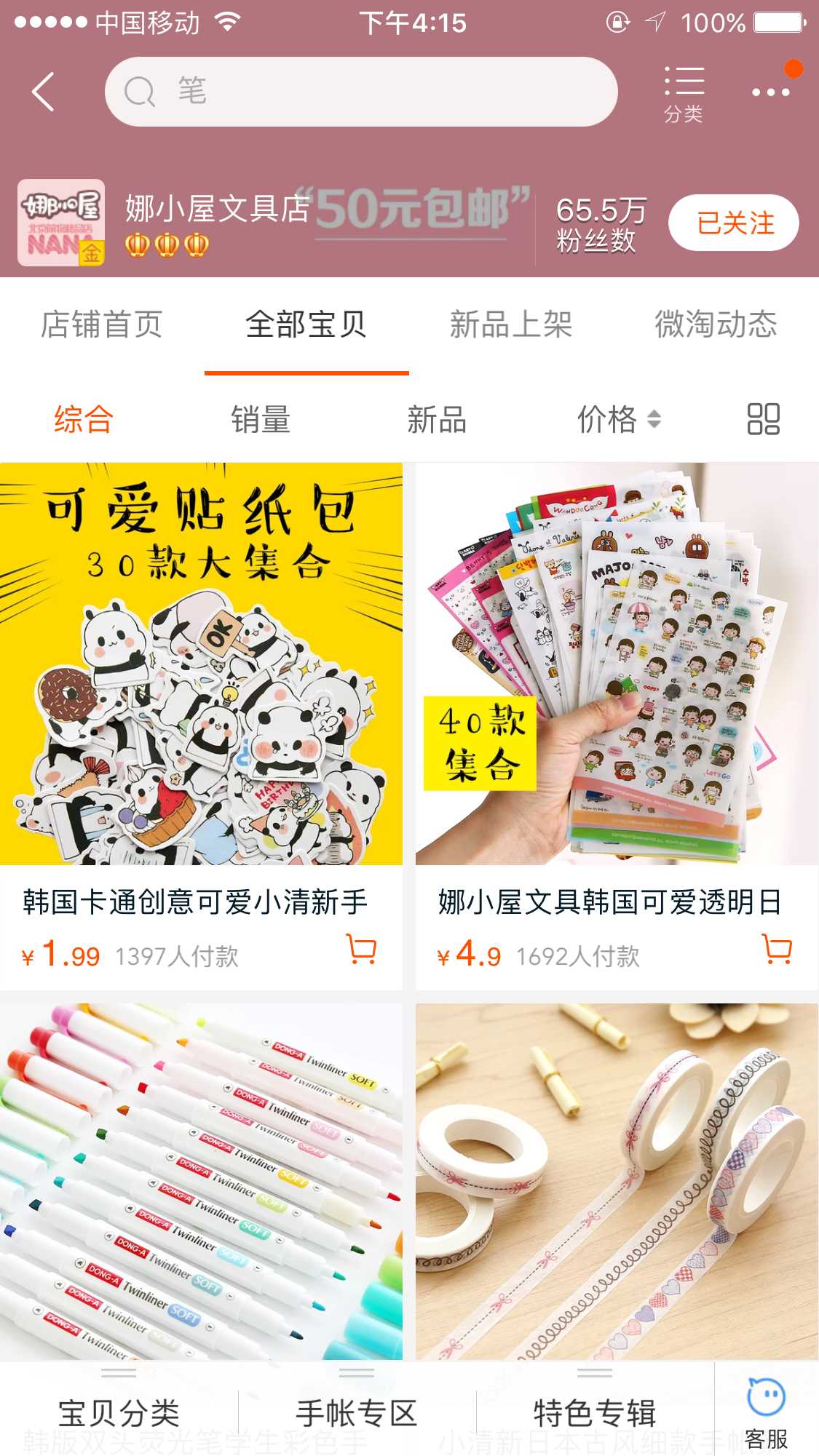
Task: Switch to the 微淘动态 tab
Action: 716,325
